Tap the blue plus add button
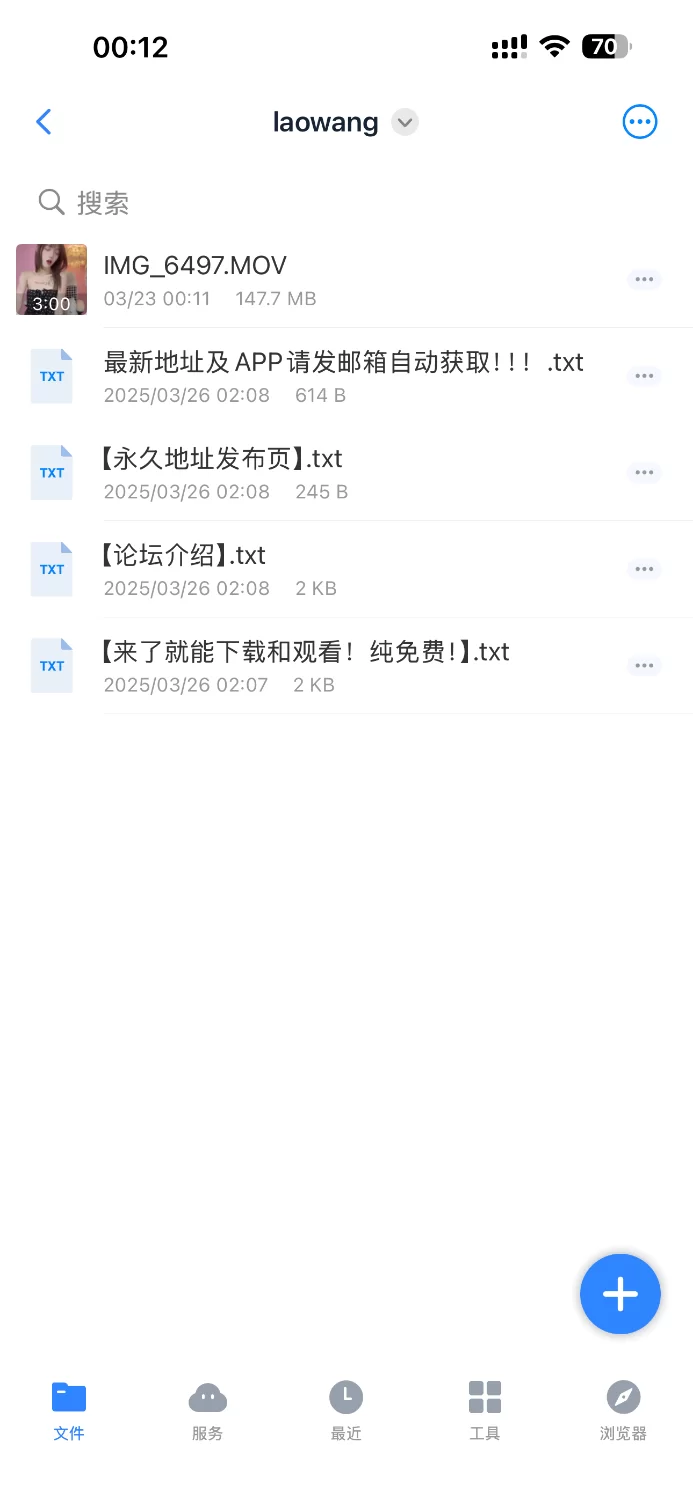 tap(620, 1294)
